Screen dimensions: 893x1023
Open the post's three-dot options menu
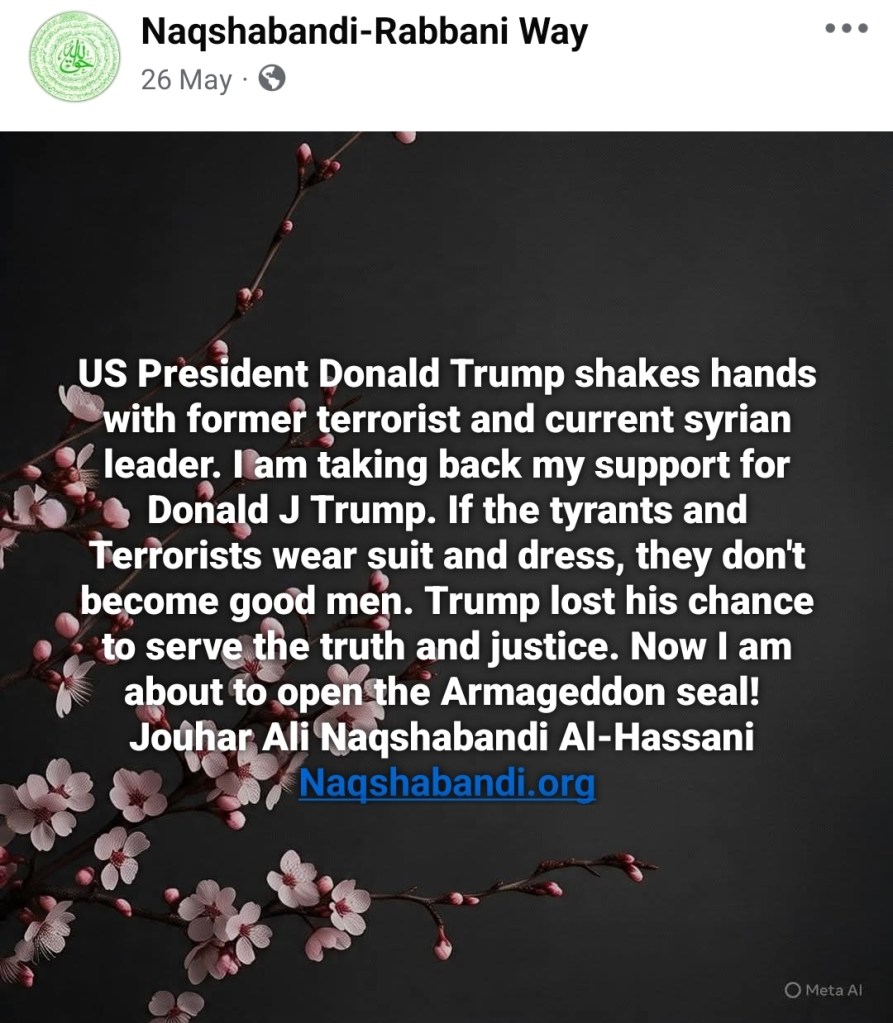point(847,30)
